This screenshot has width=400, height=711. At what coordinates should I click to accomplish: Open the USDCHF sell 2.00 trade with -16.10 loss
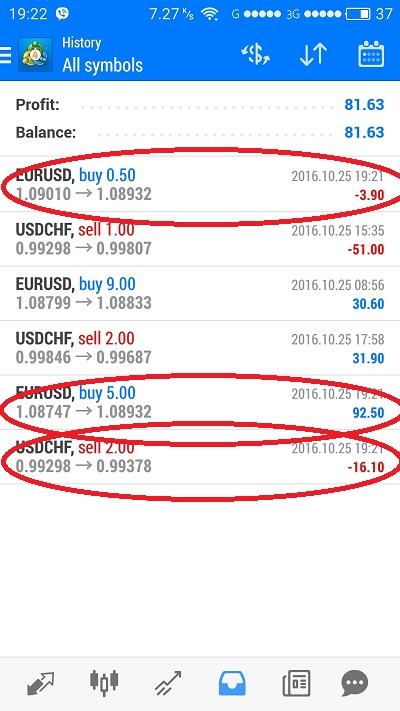coord(200,457)
